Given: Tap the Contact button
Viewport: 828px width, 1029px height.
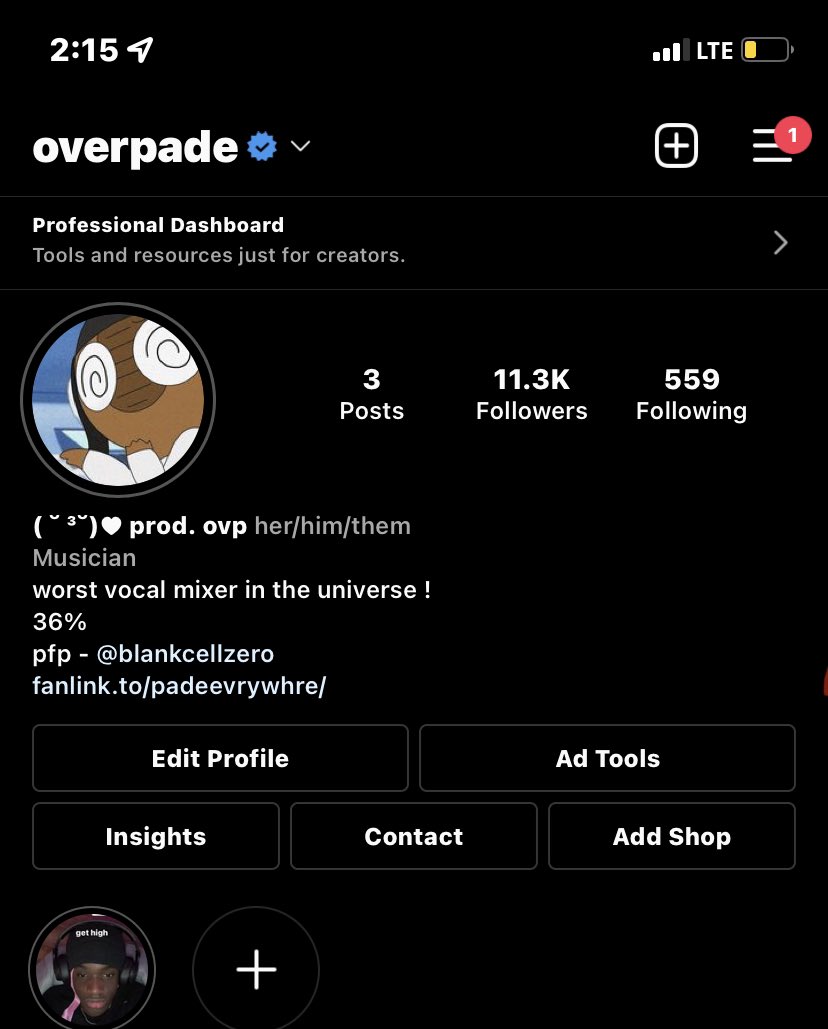Looking at the screenshot, I should click(413, 836).
